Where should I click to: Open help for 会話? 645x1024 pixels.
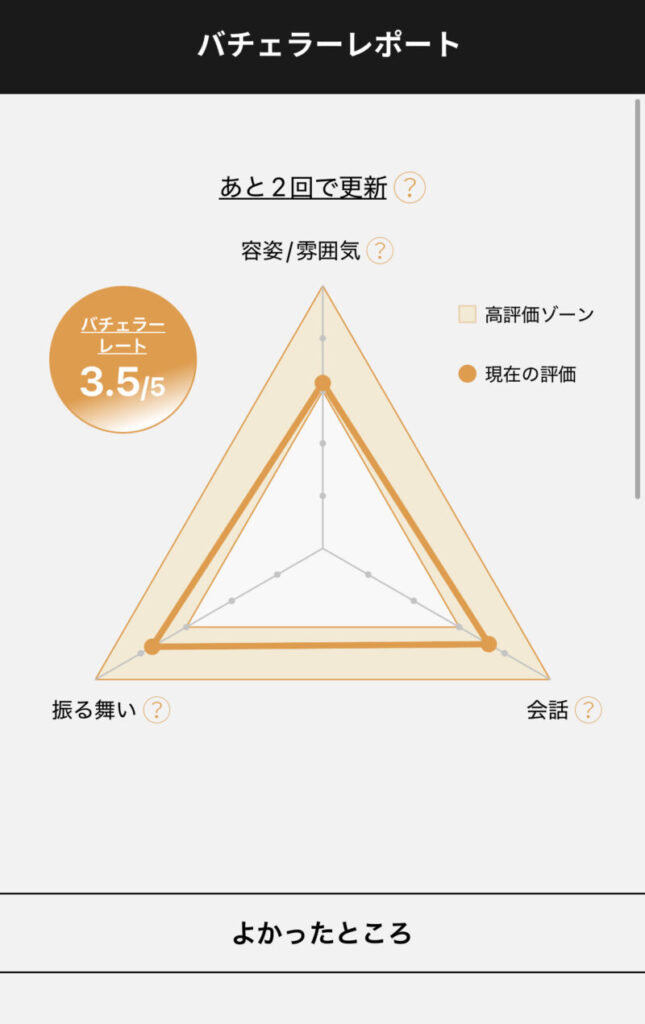589,710
